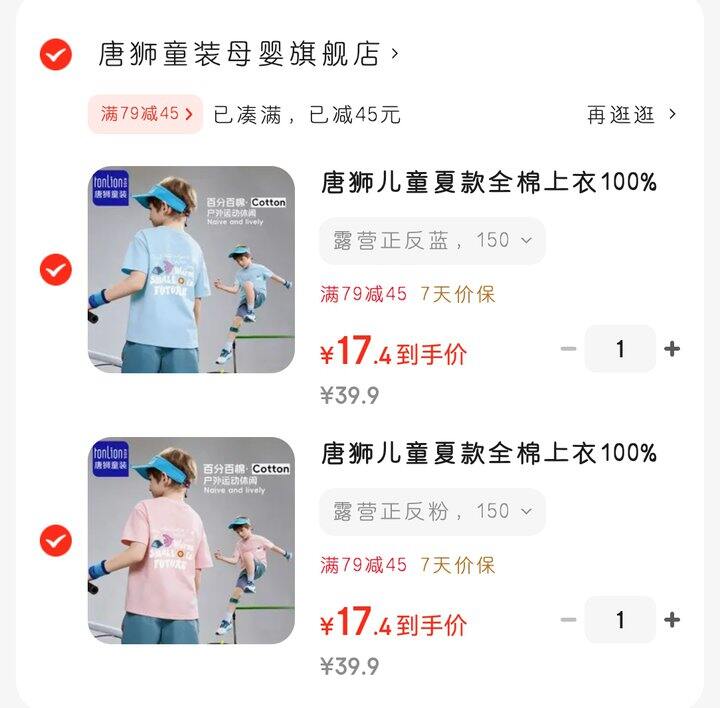
Task: Edit the quantity field of 露营正反粉 shirt
Action: coord(620,620)
